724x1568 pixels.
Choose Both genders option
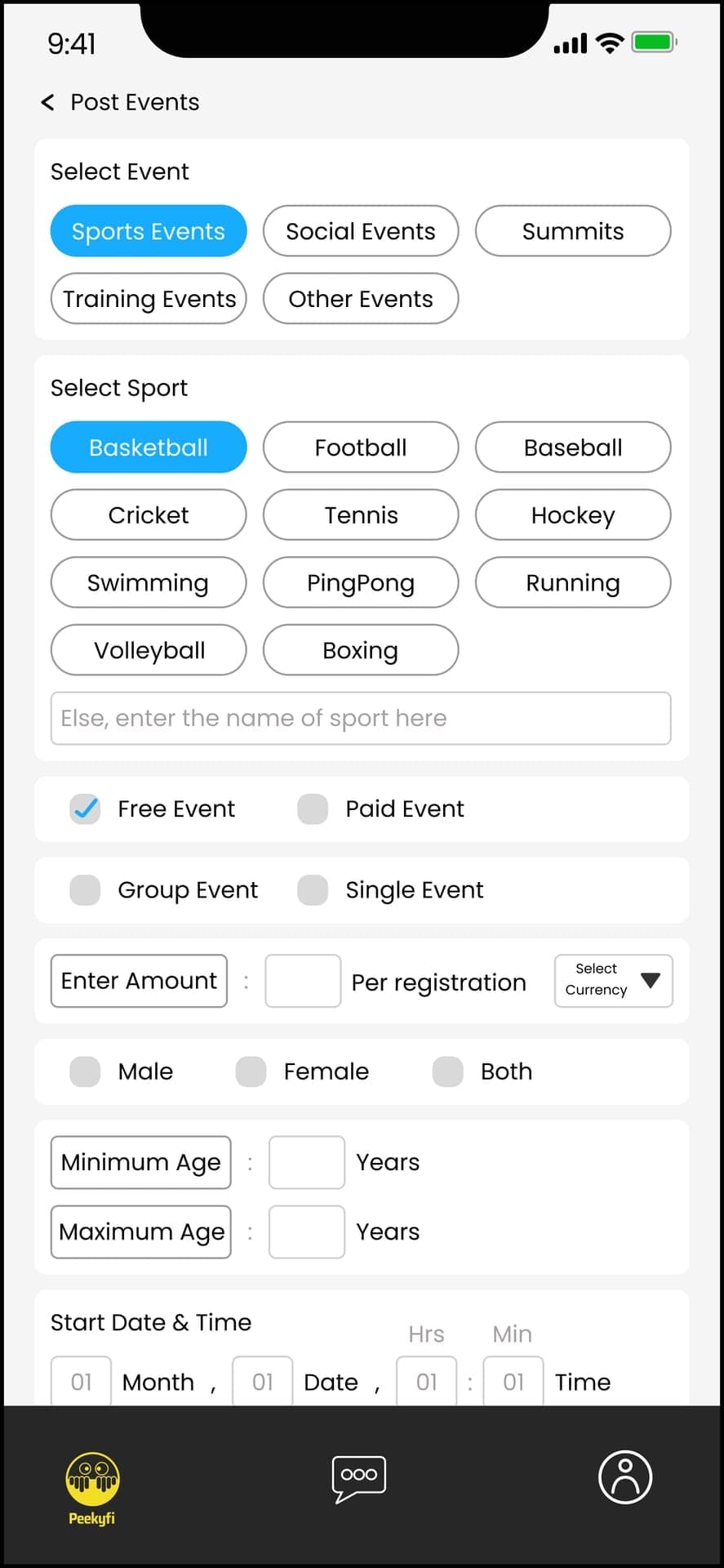tap(447, 1071)
